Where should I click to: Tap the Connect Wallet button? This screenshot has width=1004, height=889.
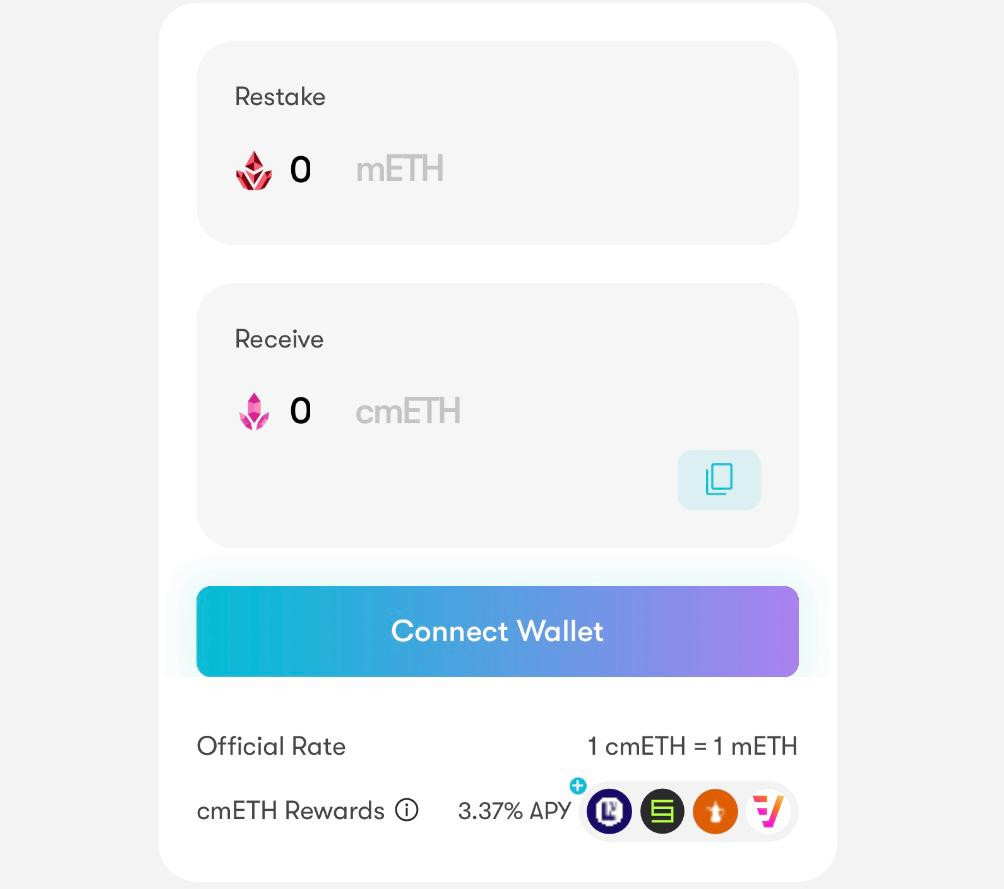click(x=497, y=631)
